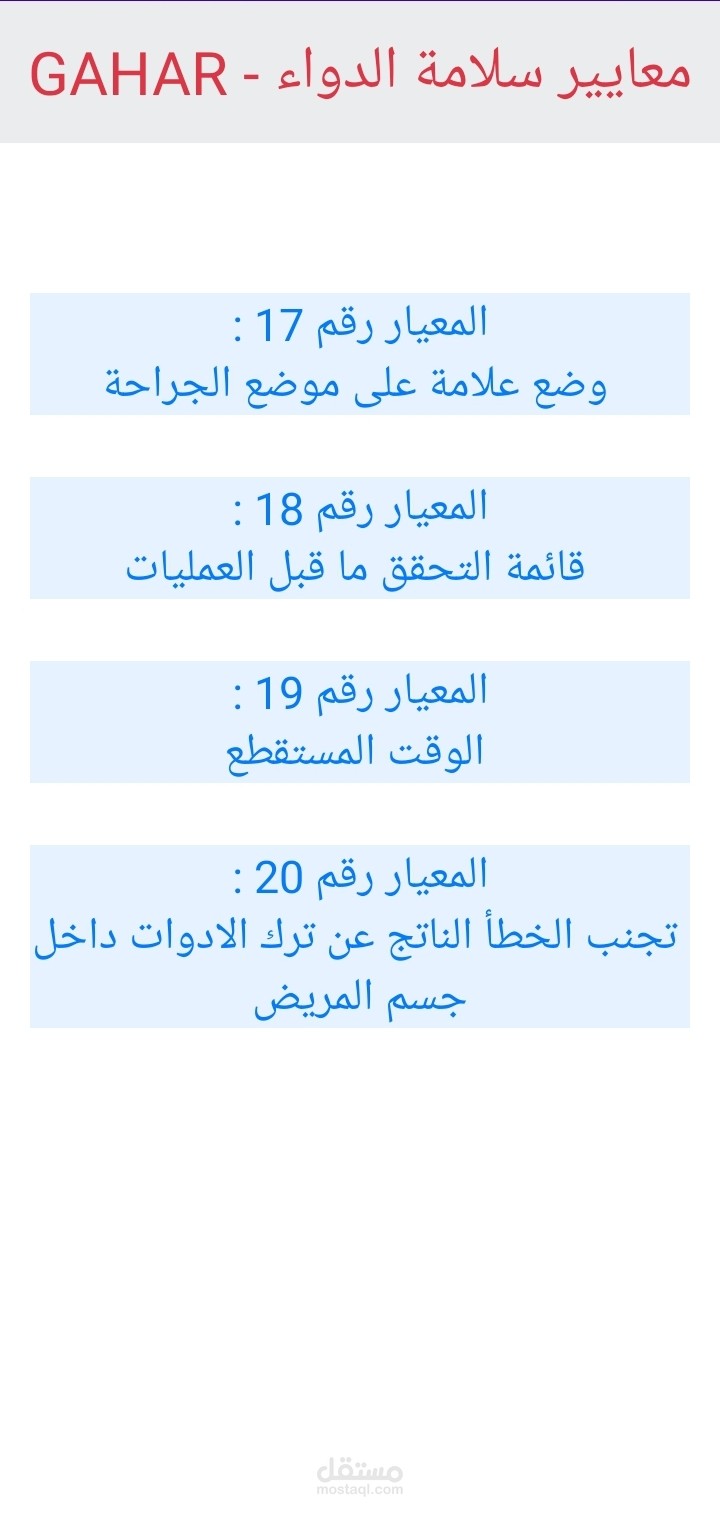Open standard 18, the pre-operative checklist
Image resolution: width=720 pixels, height=1528 pixels.
coord(360,538)
